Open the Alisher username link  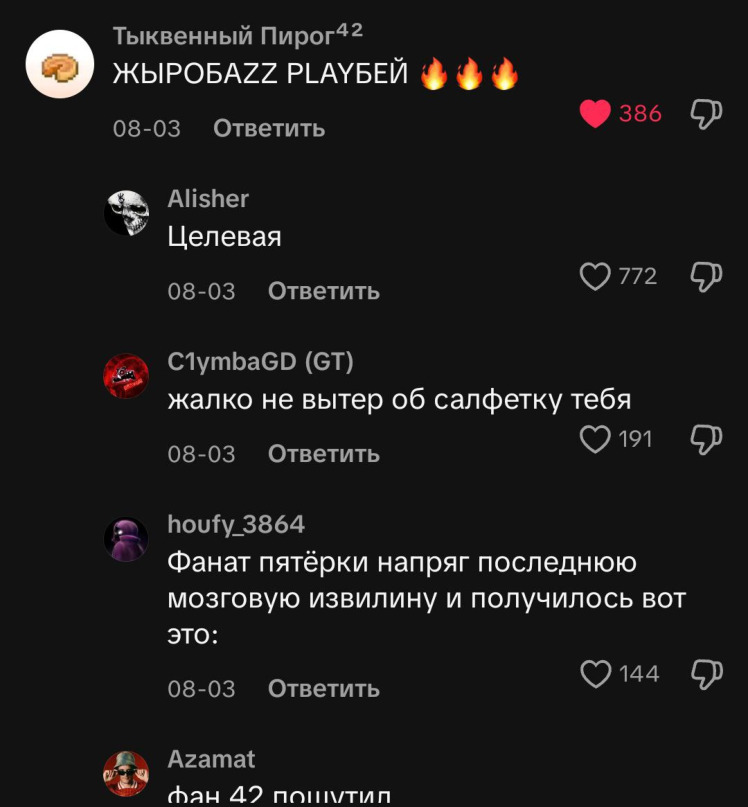[208, 199]
